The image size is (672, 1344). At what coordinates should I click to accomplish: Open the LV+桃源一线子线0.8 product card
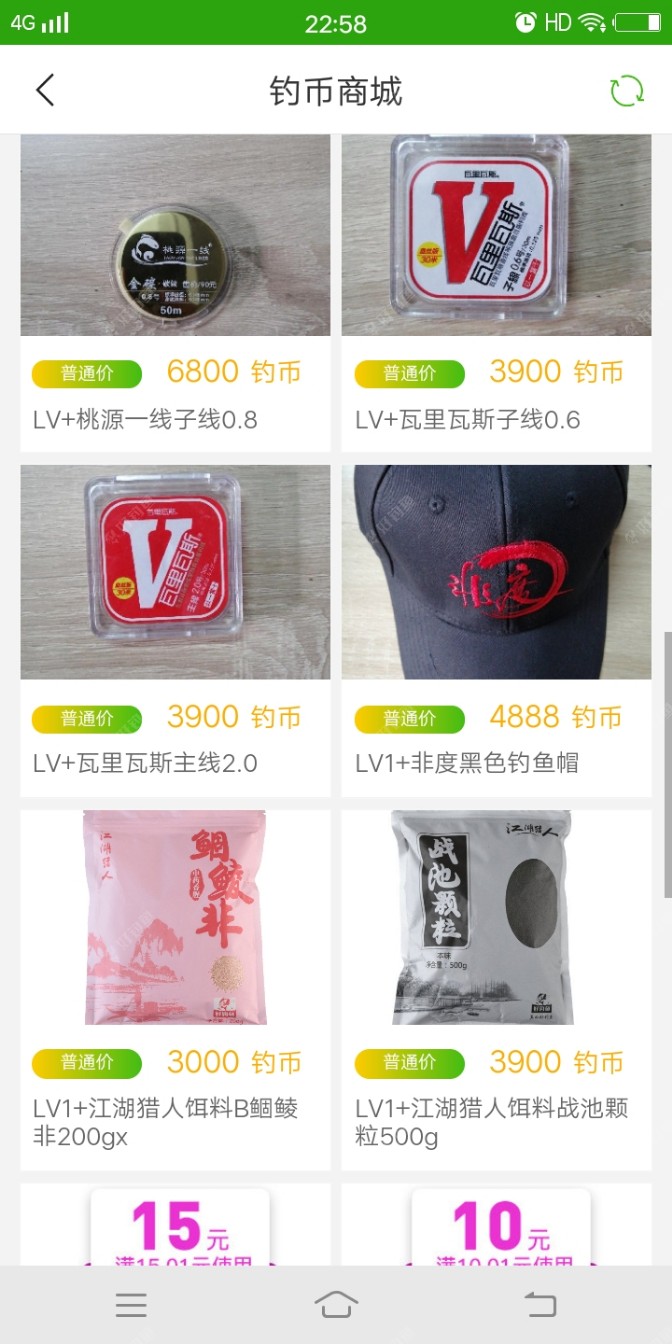175,290
